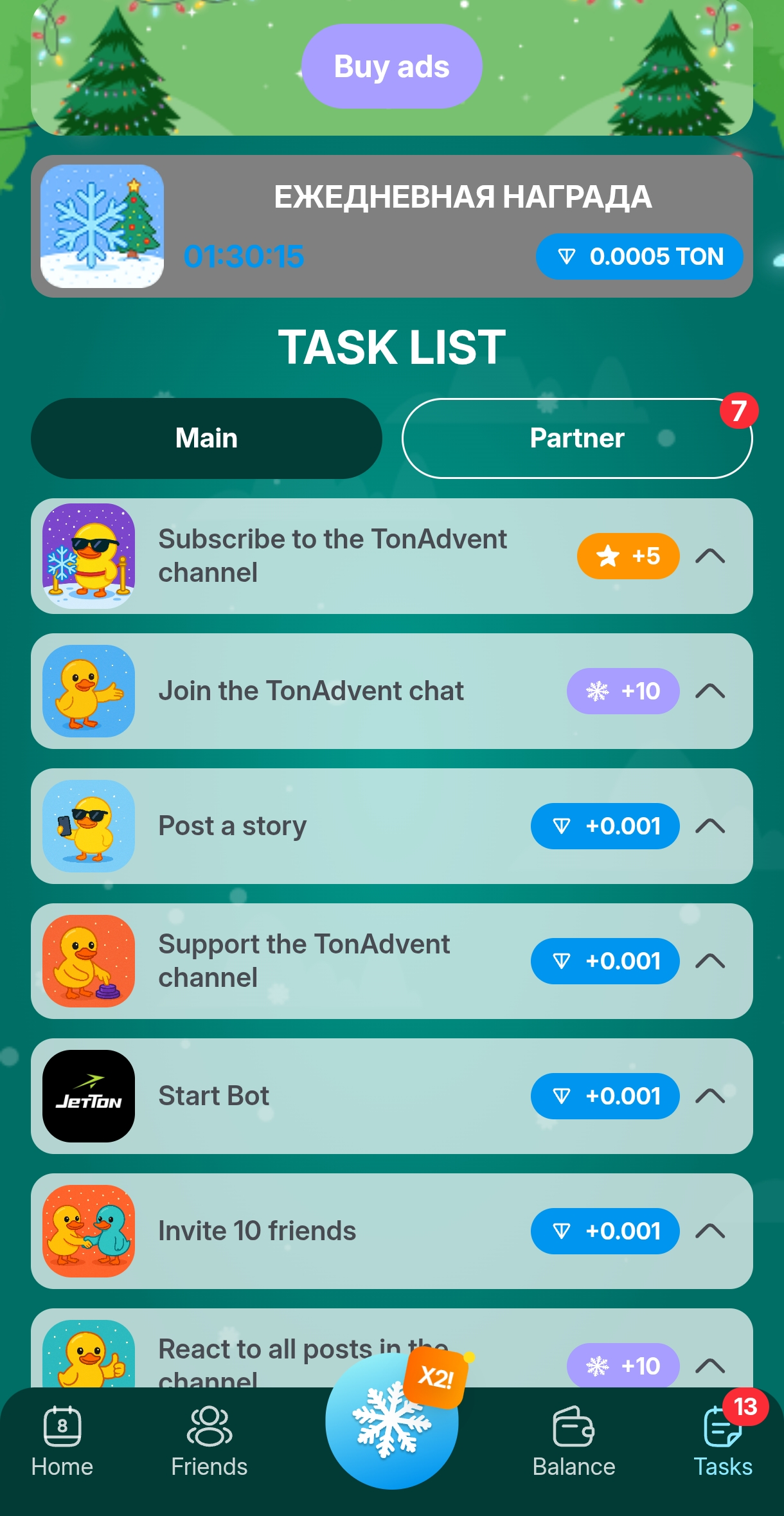Image resolution: width=784 pixels, height=1516 pixels.
Task: Toggle the +10 snowflakes reward on chat task
Action: point(621,691)
